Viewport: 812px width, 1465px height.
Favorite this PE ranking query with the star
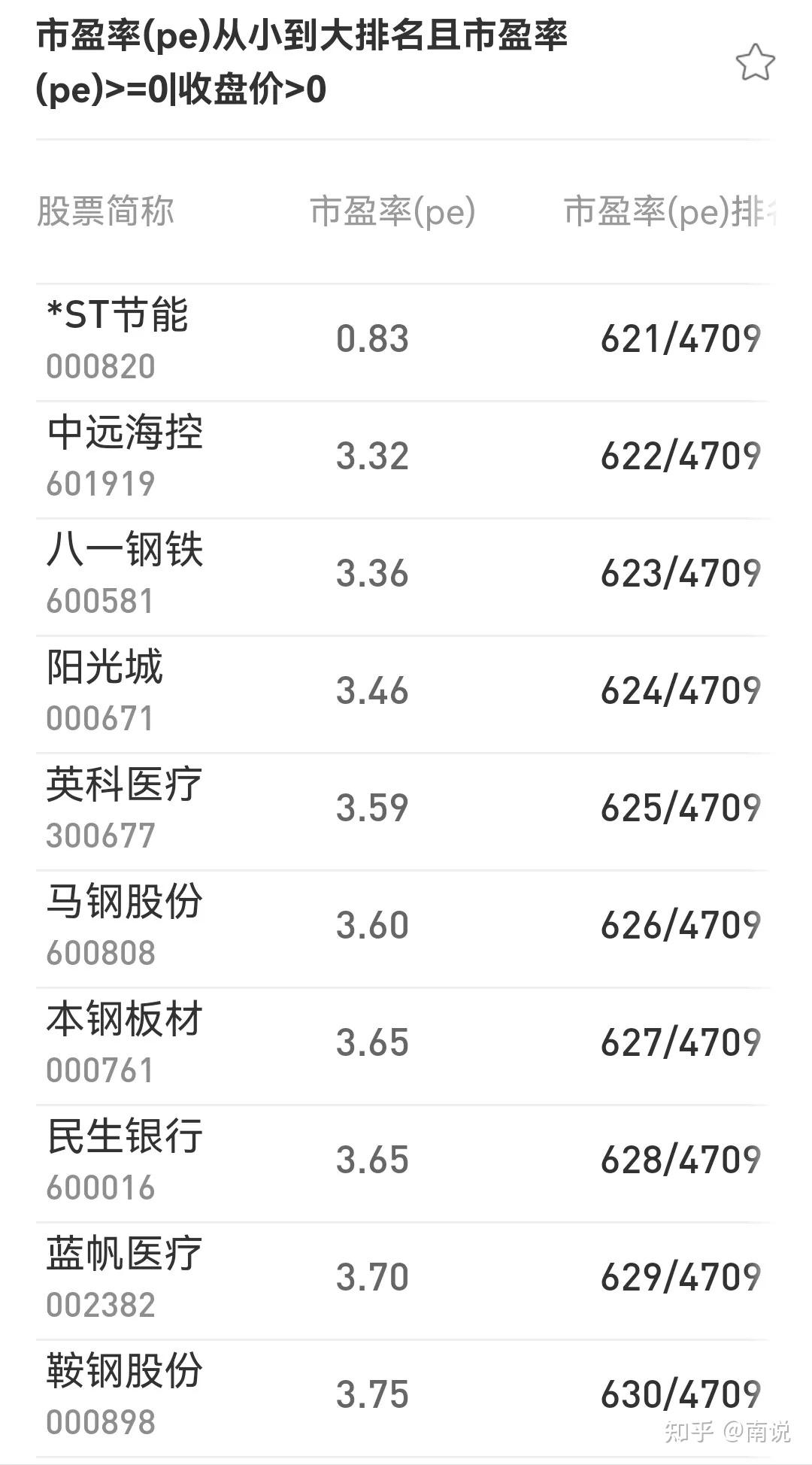(x=755, y=62)
